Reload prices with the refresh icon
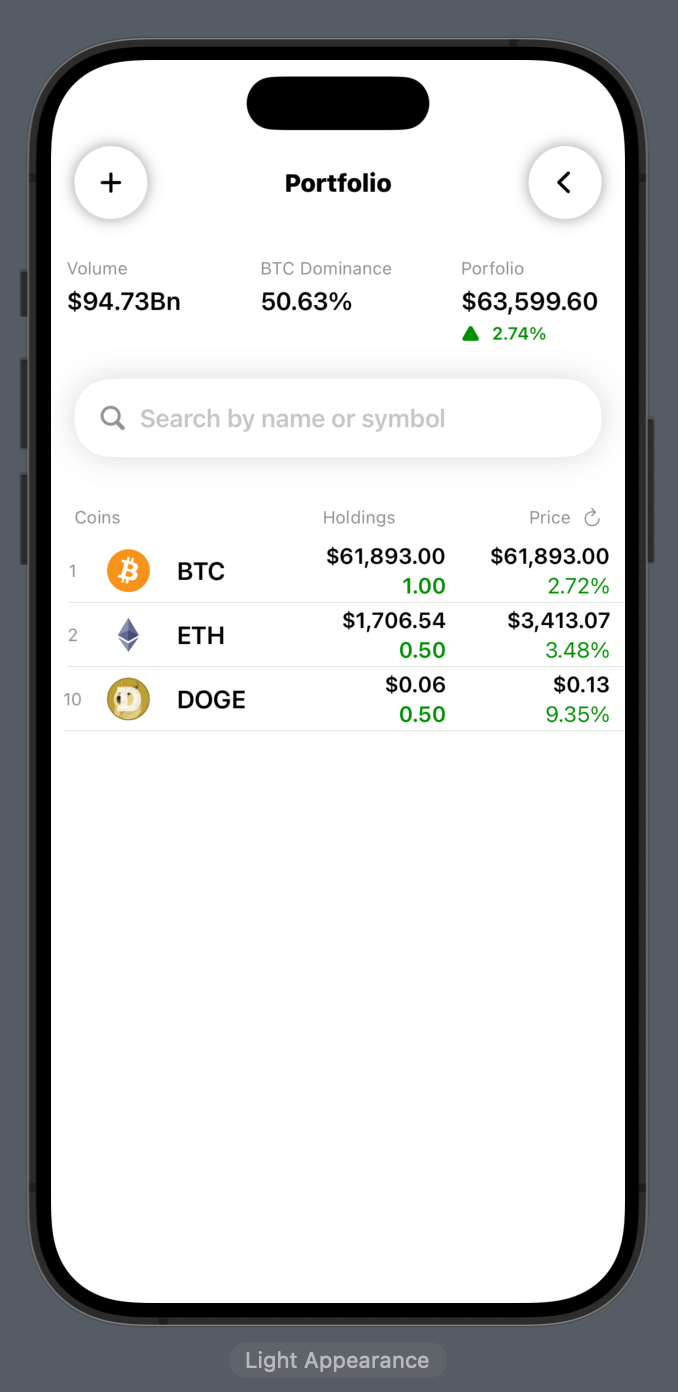 592,517
